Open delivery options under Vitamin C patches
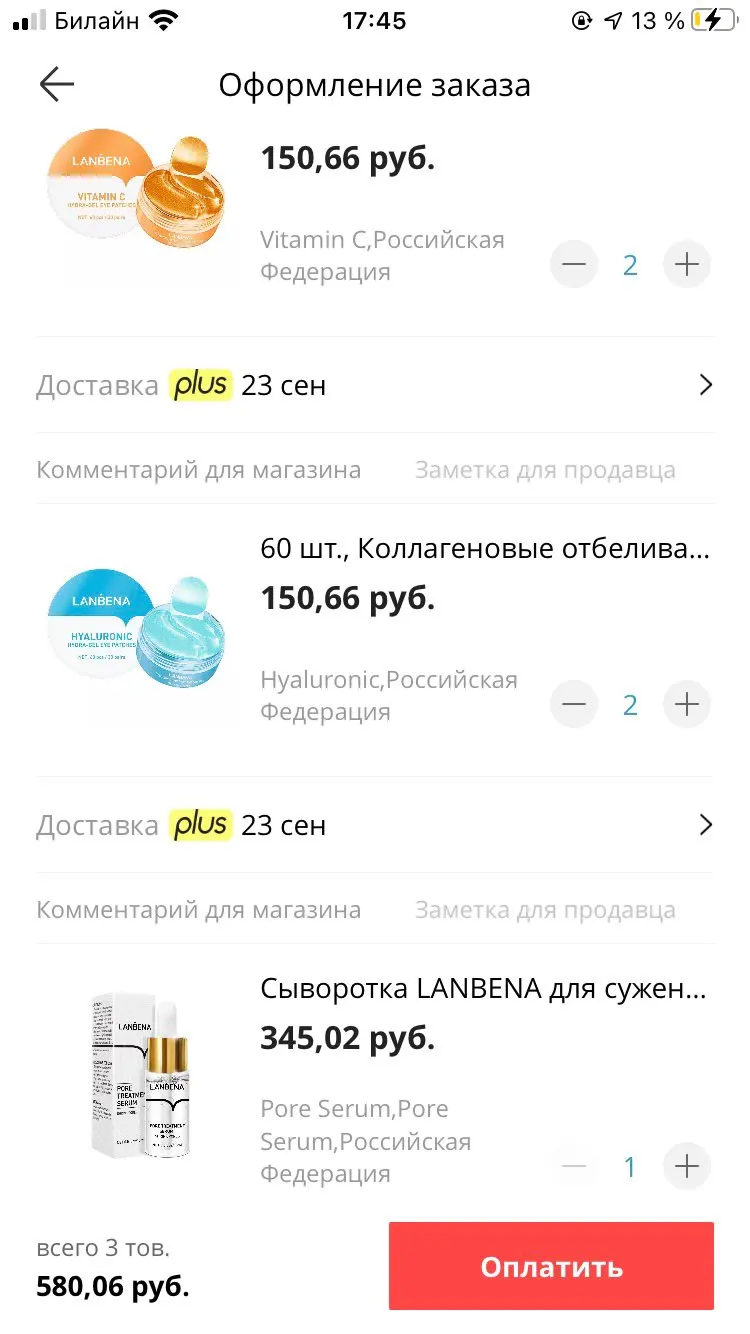Image resolution: width=750 pixels, height=1334 pixels. pyautogui.click(x=704, y=385)
